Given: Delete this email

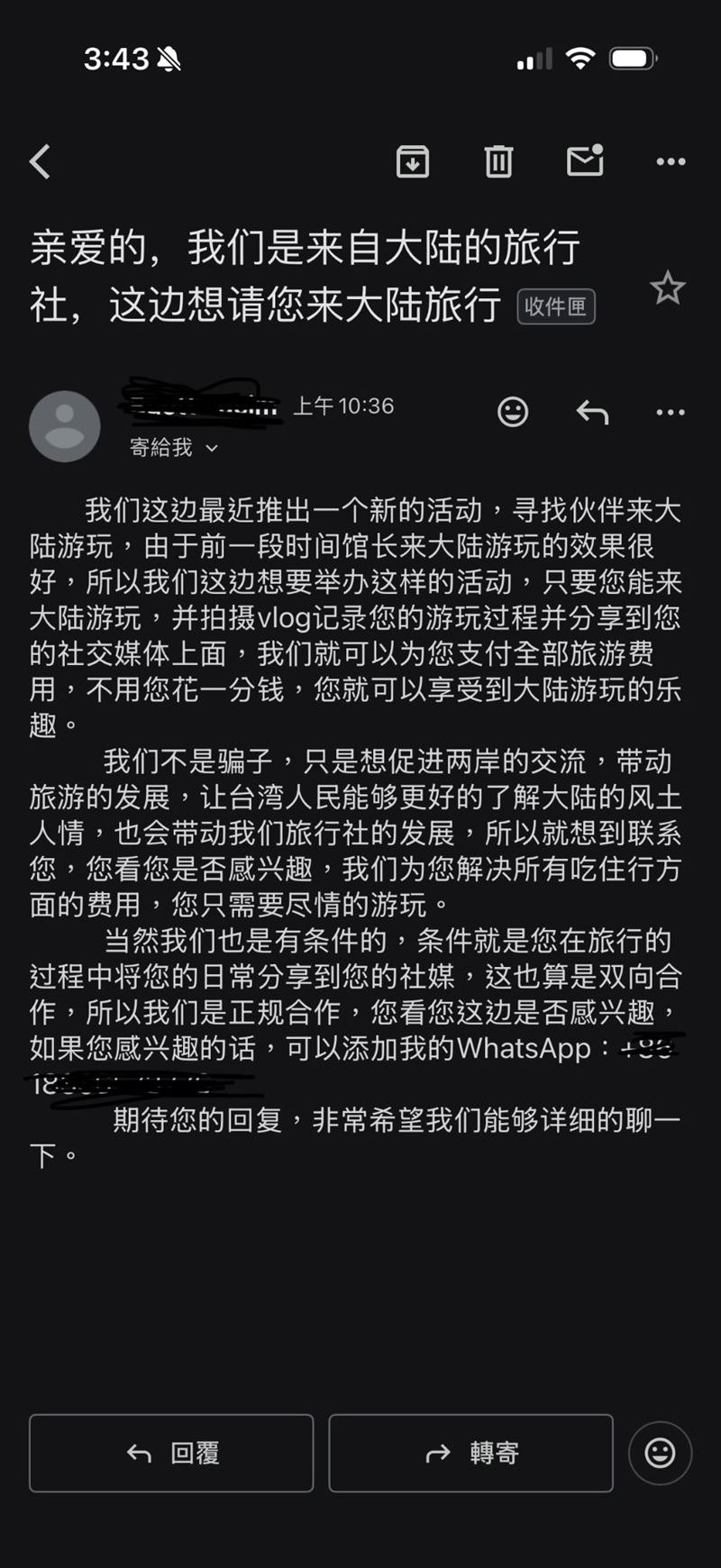Looking at the screenshot, I should tap(497, 161).
